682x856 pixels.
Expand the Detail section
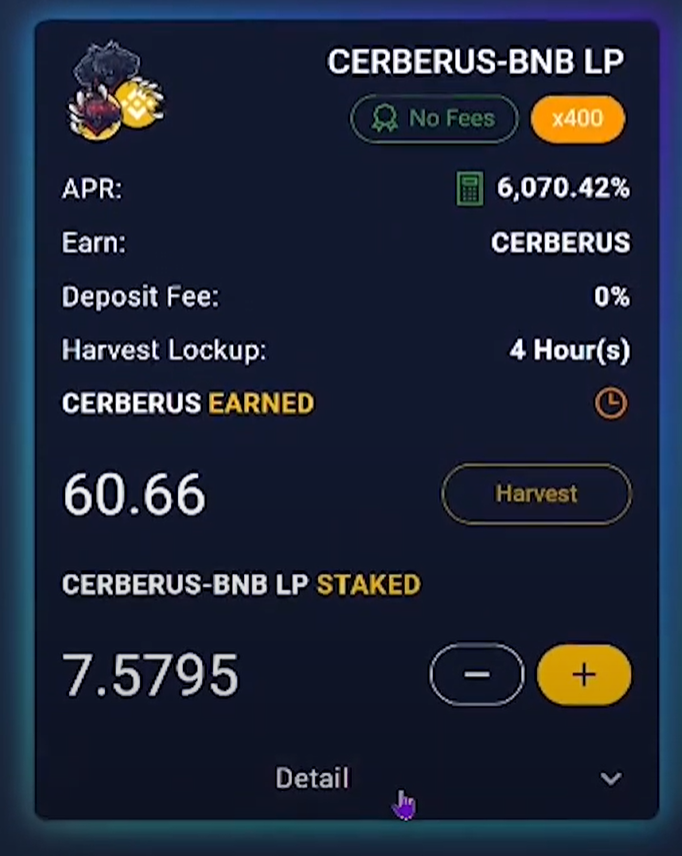611,779
